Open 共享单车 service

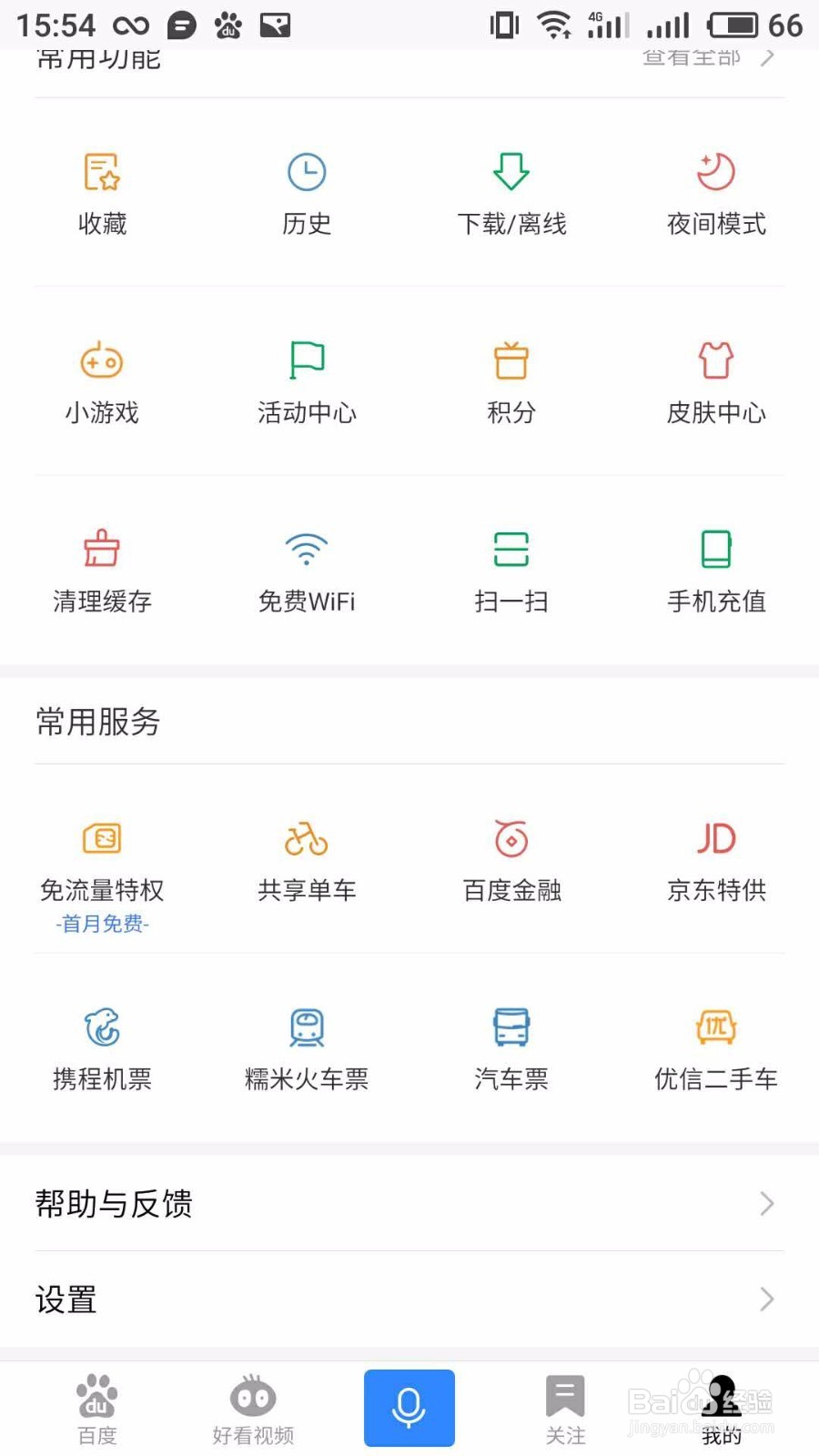pos(307,860)
